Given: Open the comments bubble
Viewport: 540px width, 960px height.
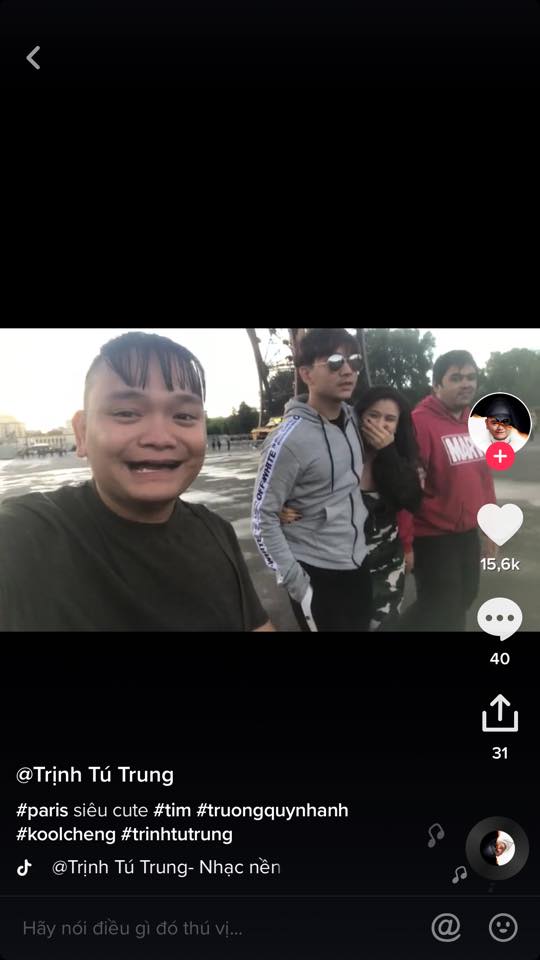Looking at the screenshot, I should point(500,618).
